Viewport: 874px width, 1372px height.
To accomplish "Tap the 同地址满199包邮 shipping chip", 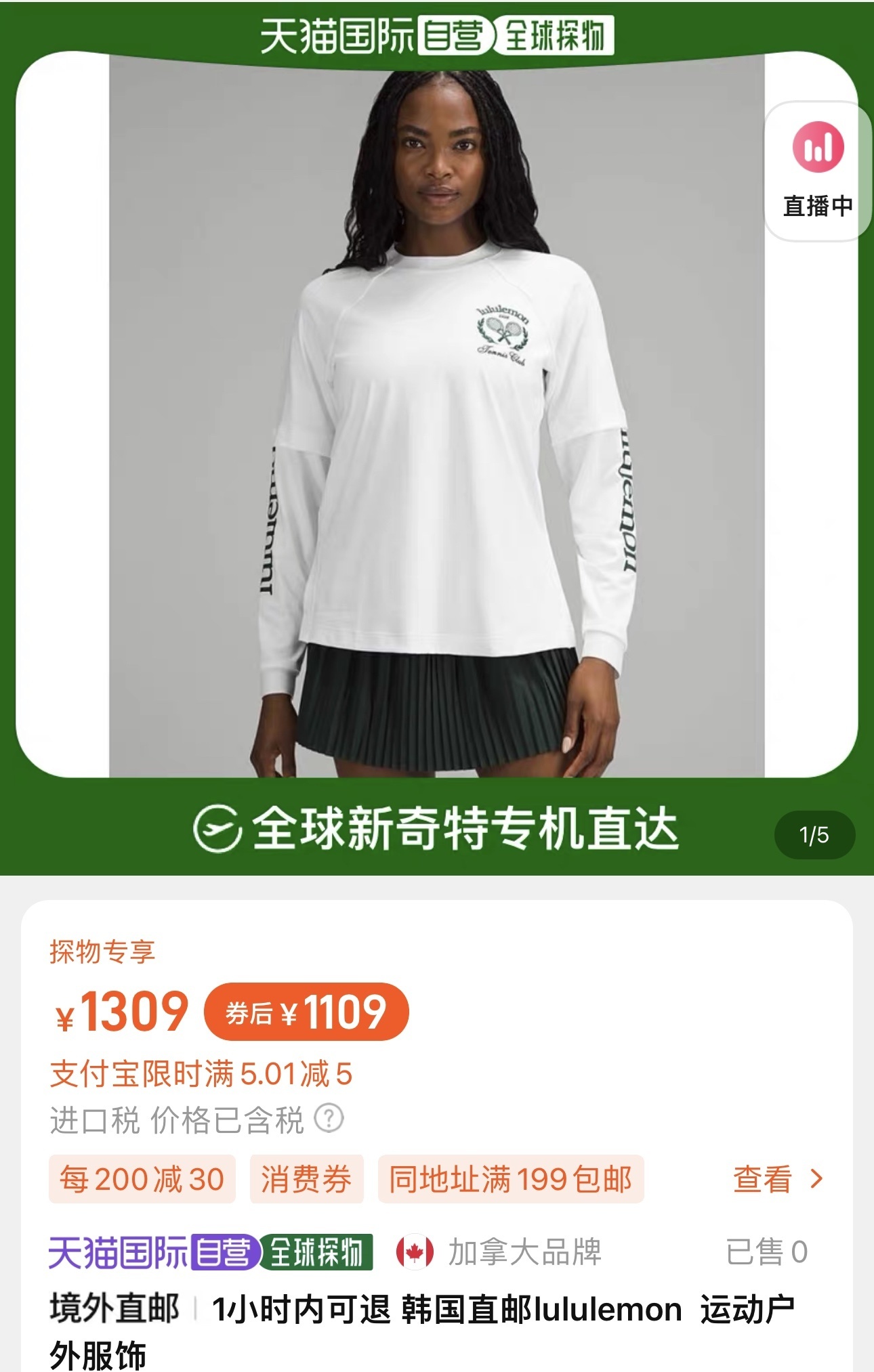I will pyautogui.click(x=510, y=1179).
